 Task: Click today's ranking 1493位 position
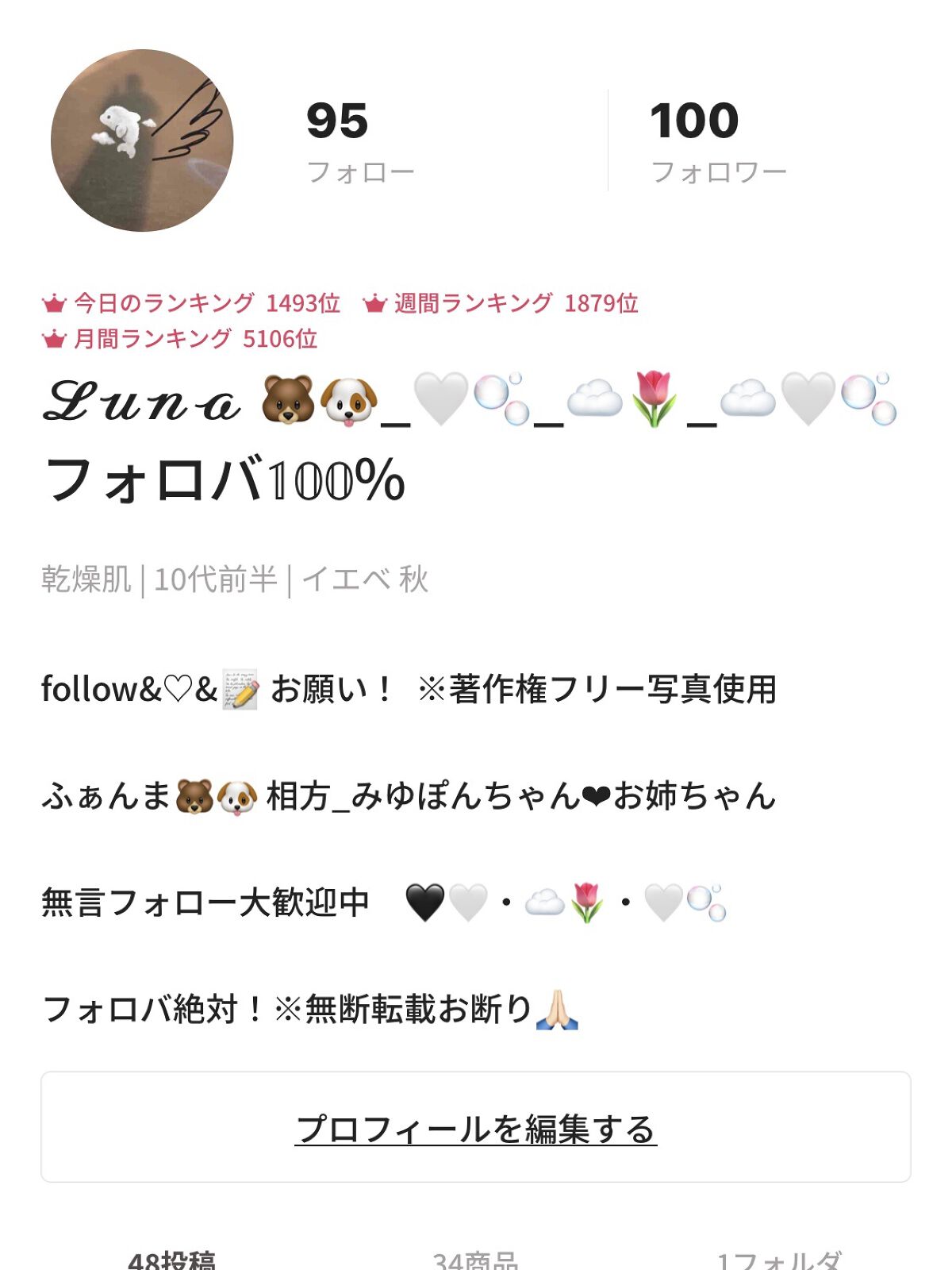(x=304, y=302)
